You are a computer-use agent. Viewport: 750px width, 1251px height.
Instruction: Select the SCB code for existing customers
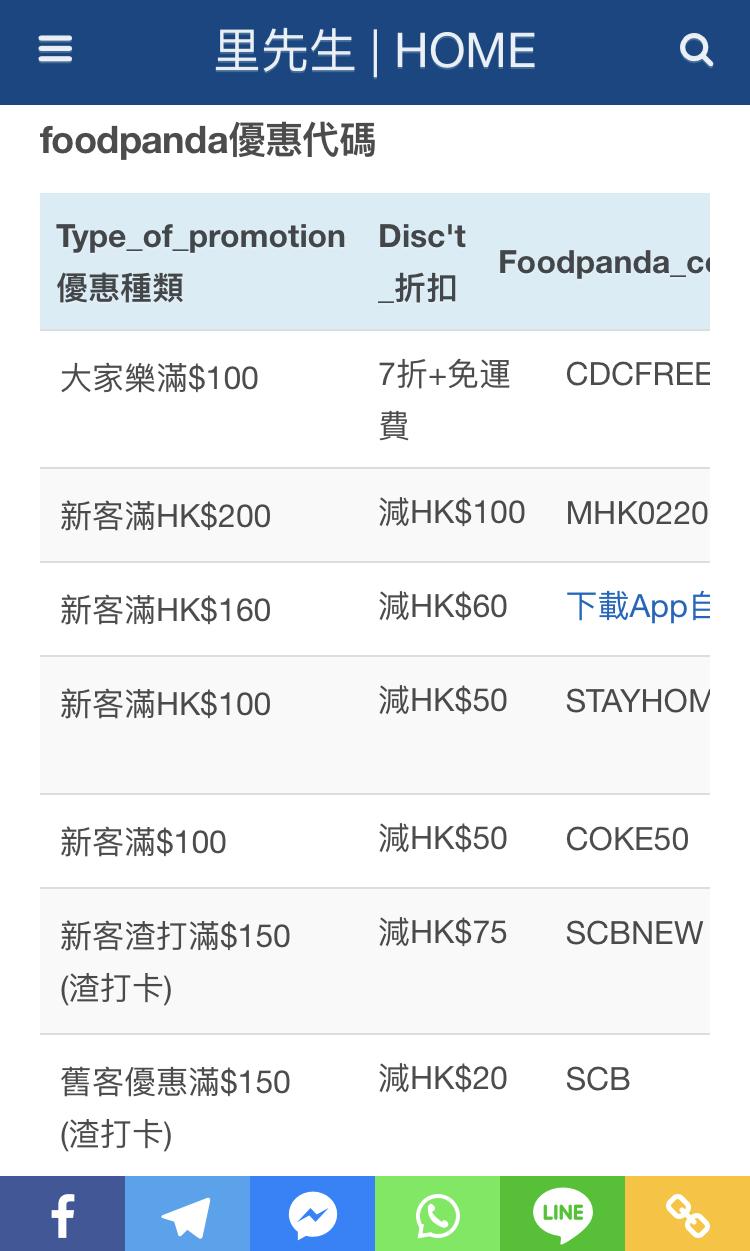coord(597,1079)
